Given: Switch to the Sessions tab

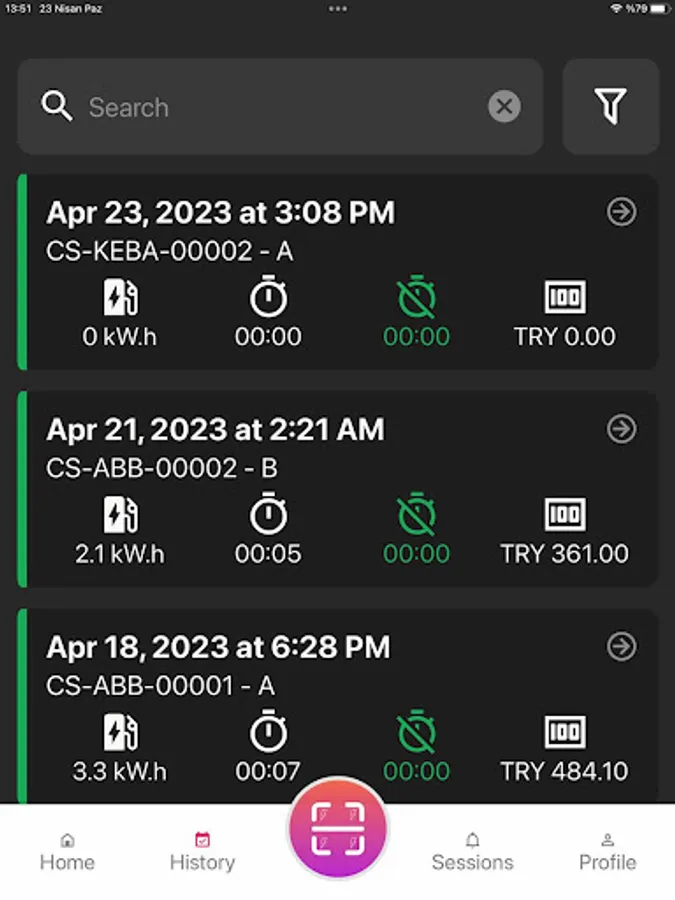Looking at the screenshot, I should click(472, 852).
